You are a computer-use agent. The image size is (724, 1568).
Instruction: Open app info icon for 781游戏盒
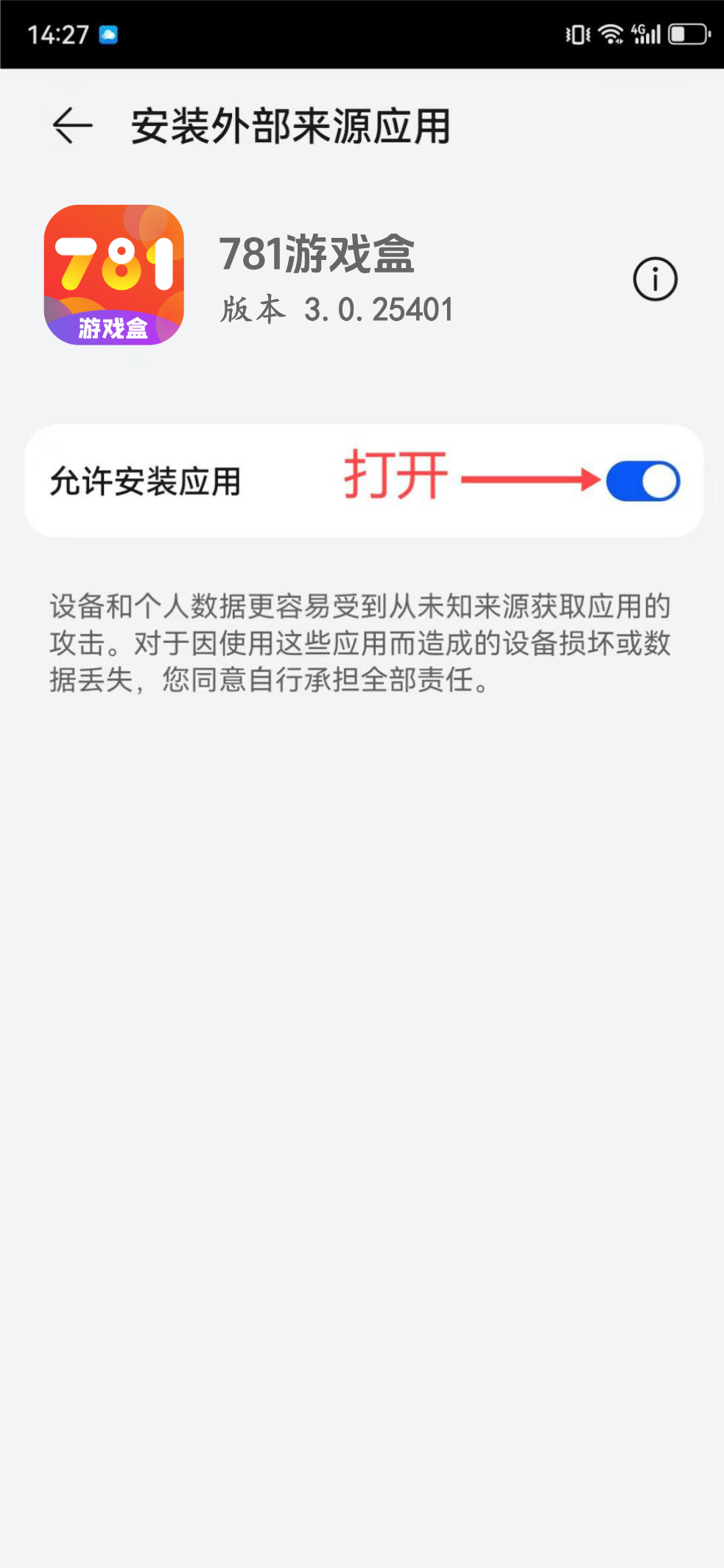[655, 279]
